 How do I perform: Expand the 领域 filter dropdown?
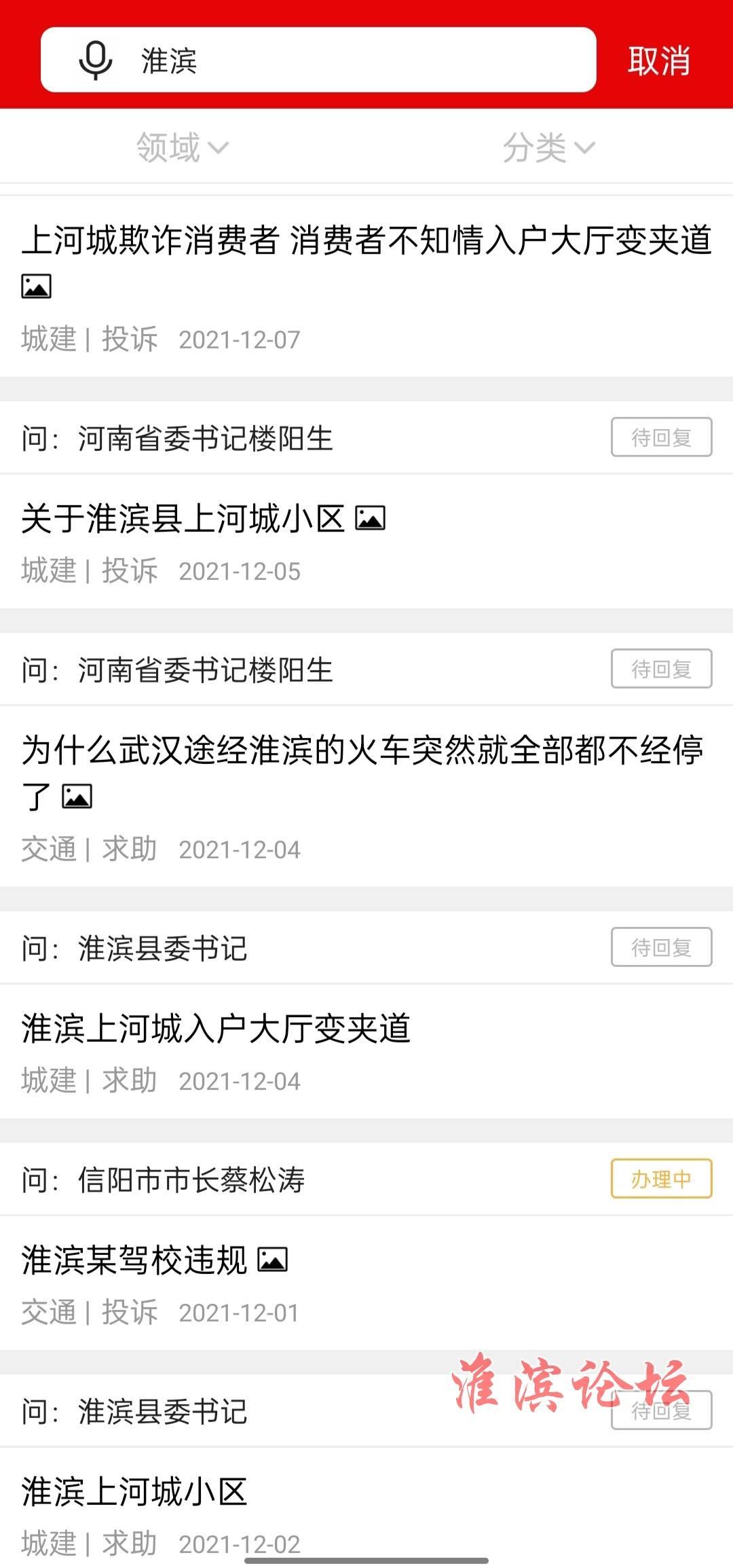183,147
